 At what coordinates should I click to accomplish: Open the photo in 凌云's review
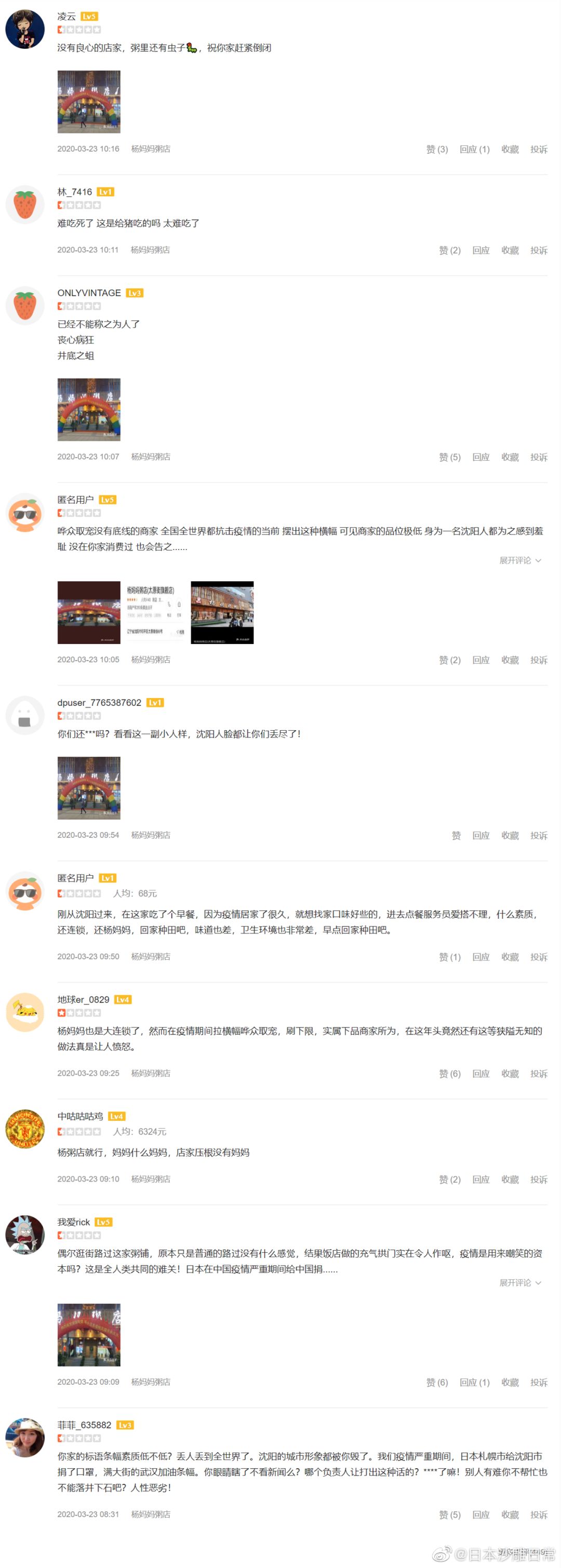click(89, 102)
